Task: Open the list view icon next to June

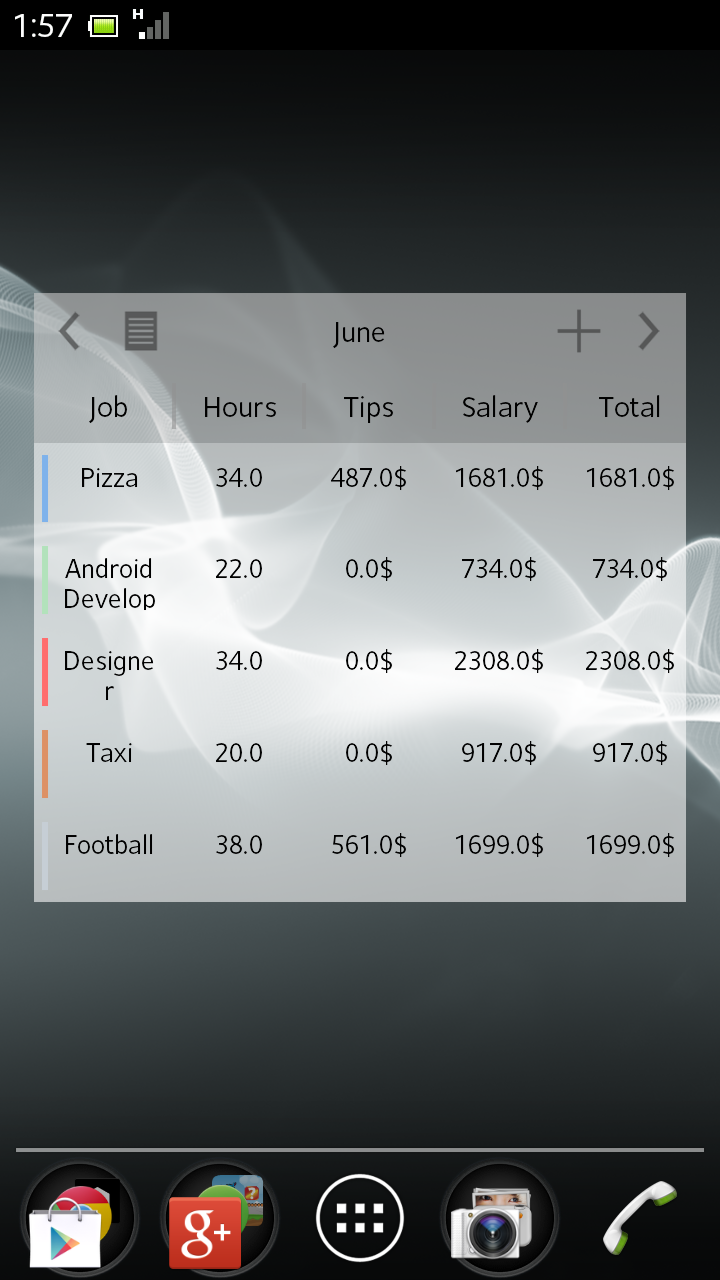Action: coord(140,330)
